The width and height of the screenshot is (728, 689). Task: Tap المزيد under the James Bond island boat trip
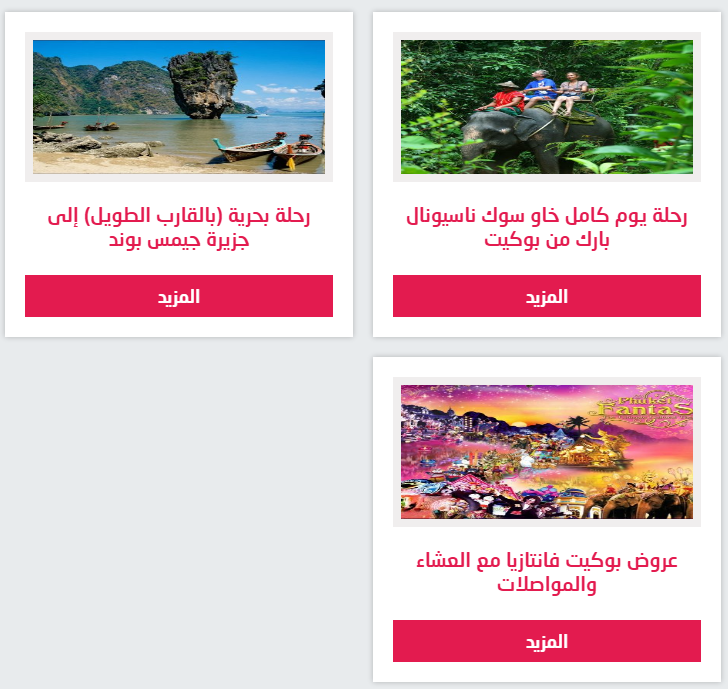[179, 296]
